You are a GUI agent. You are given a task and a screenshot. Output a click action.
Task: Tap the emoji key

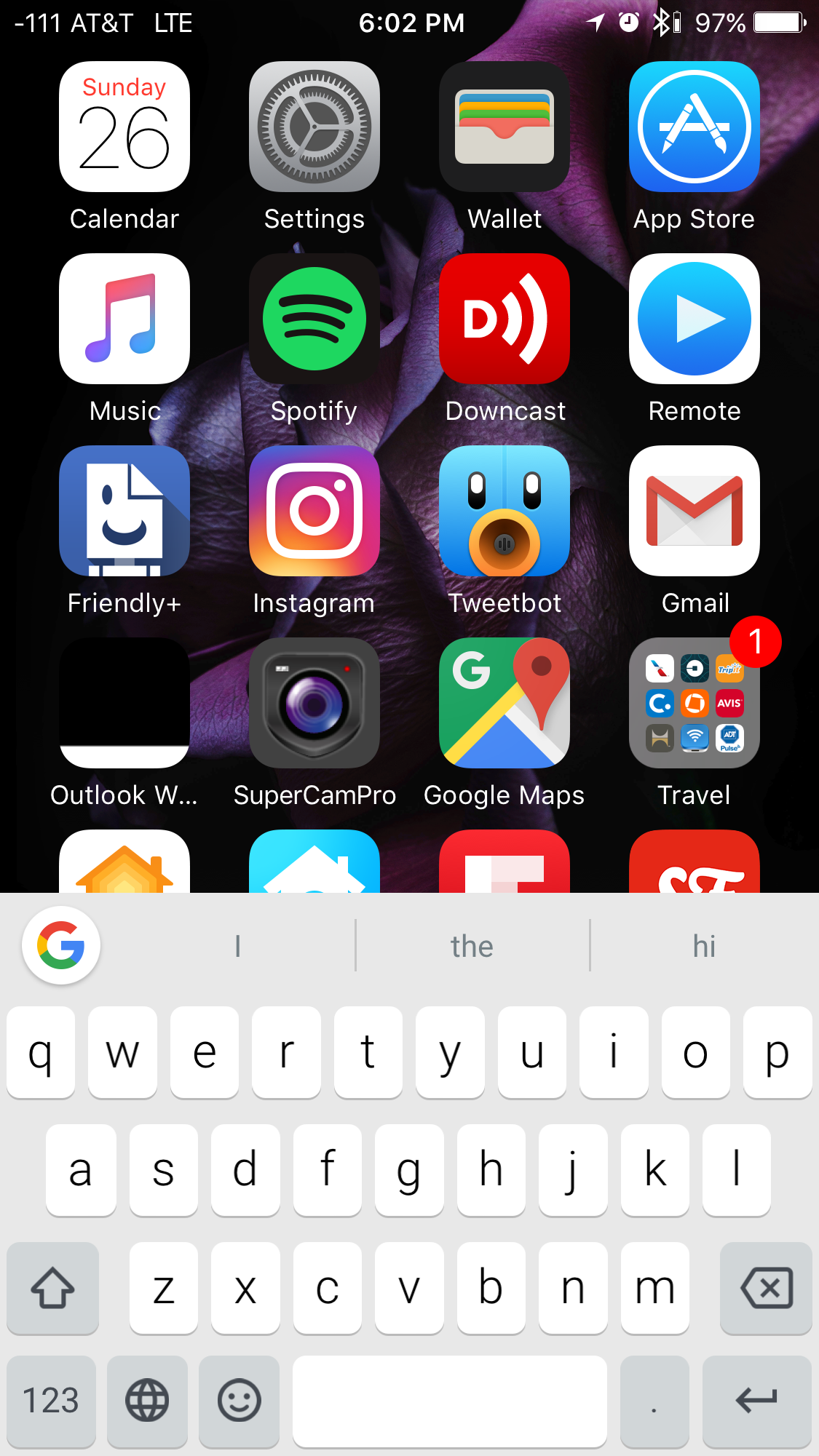[x=239, y=1401]
